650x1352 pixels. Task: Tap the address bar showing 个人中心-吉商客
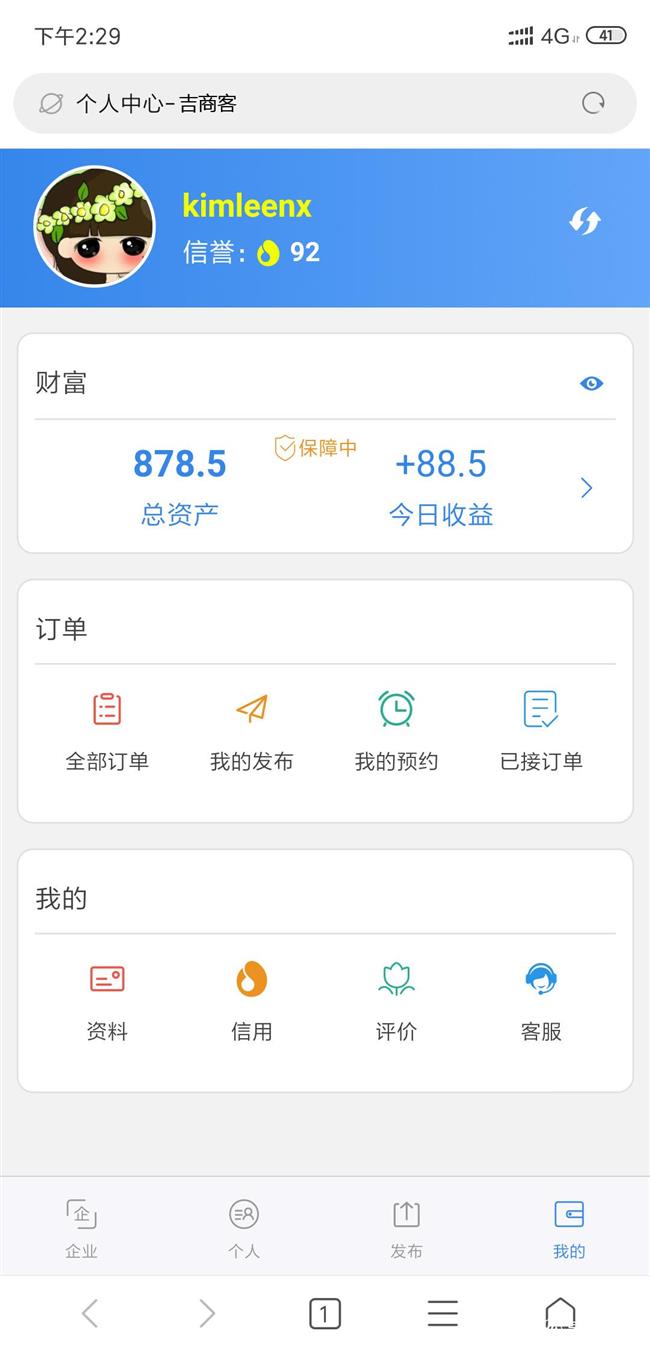(300, 103)
